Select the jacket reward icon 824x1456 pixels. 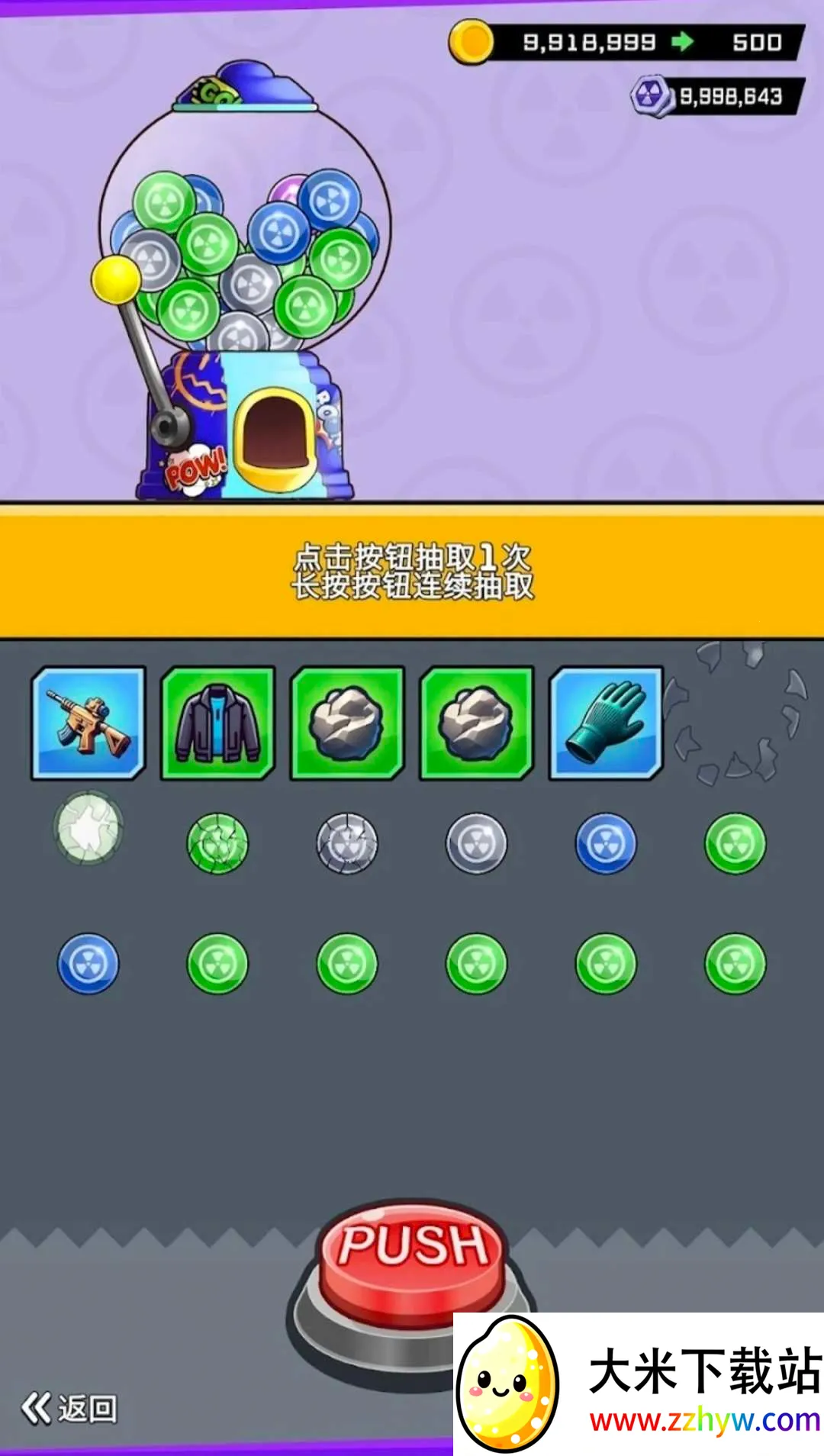pyautogui.click(x=217, y=723)
